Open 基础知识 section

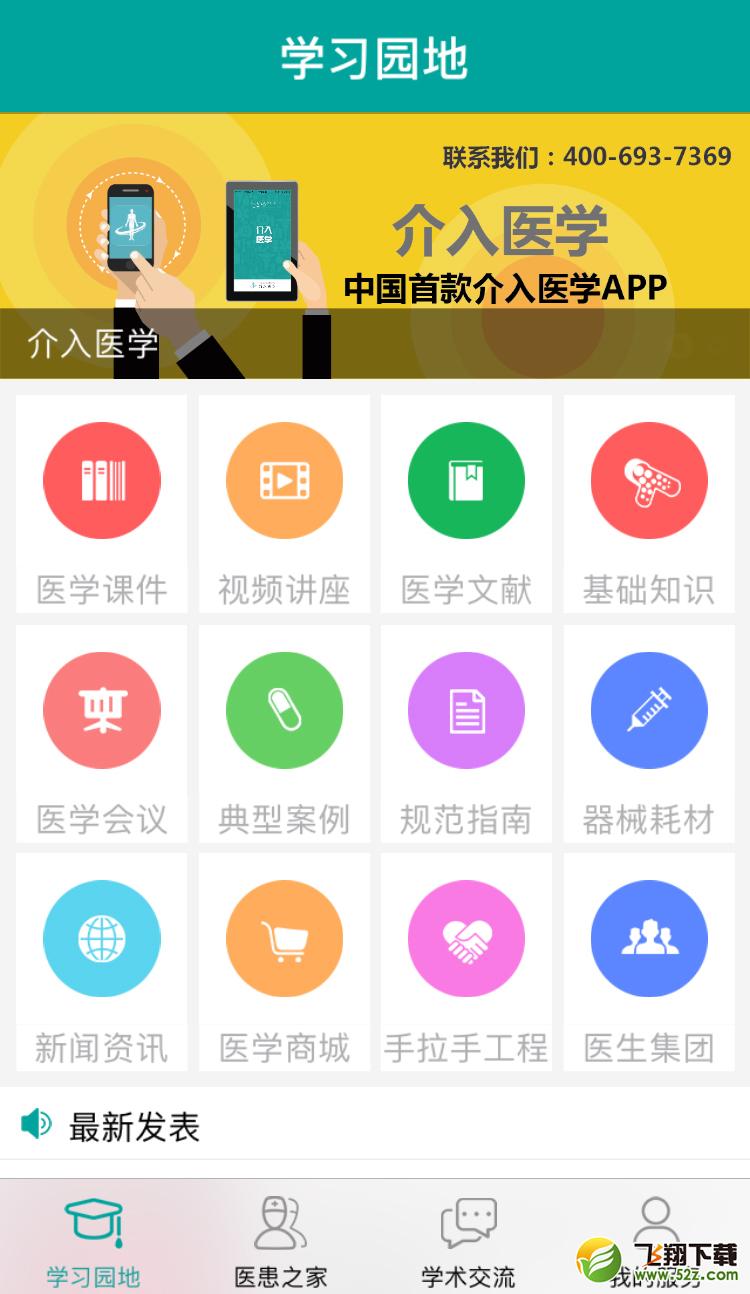pyautogui.click(x=649, y=503)
